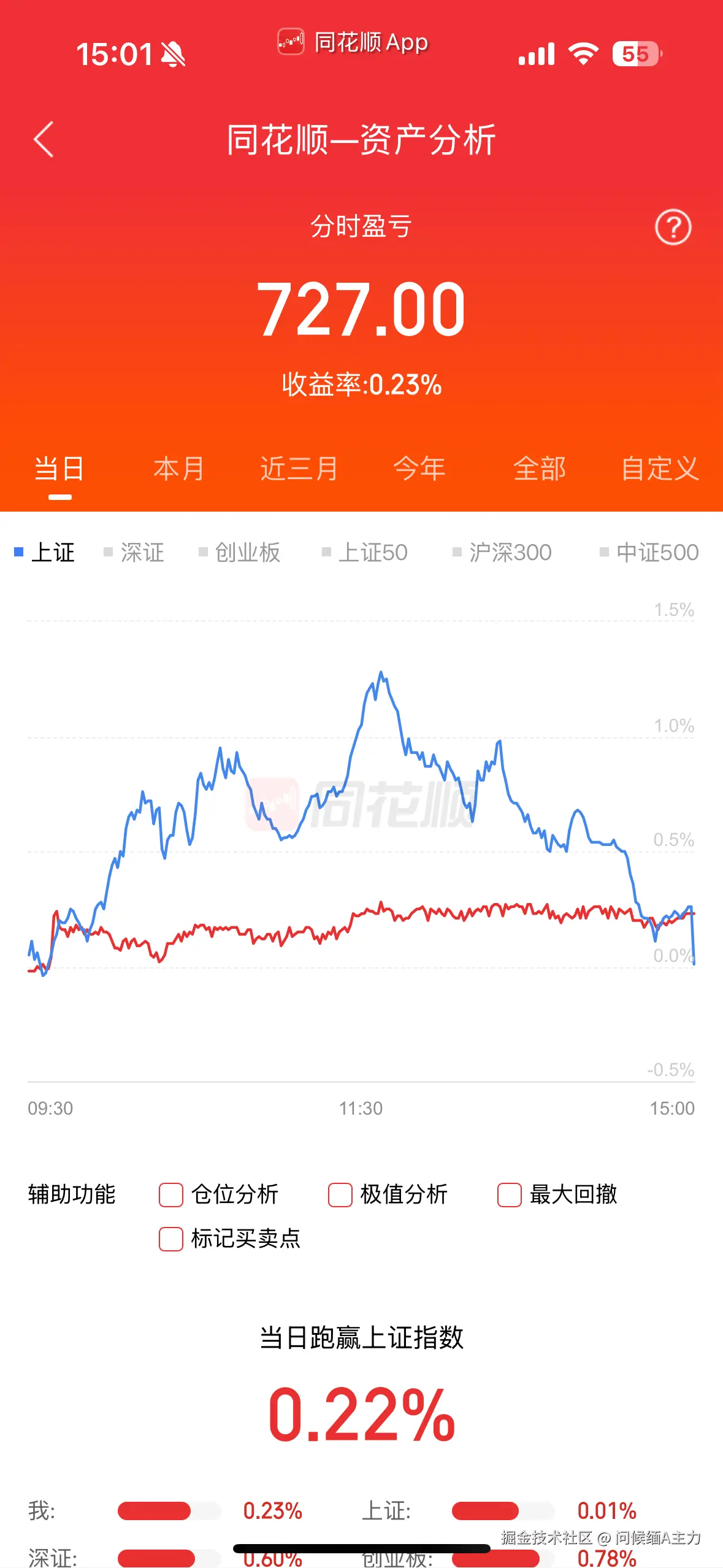Viewport: 723px width, 1568px height.
Task: Tap the battery level indicator
Action: pyautogui.click(x=635, y=55)
